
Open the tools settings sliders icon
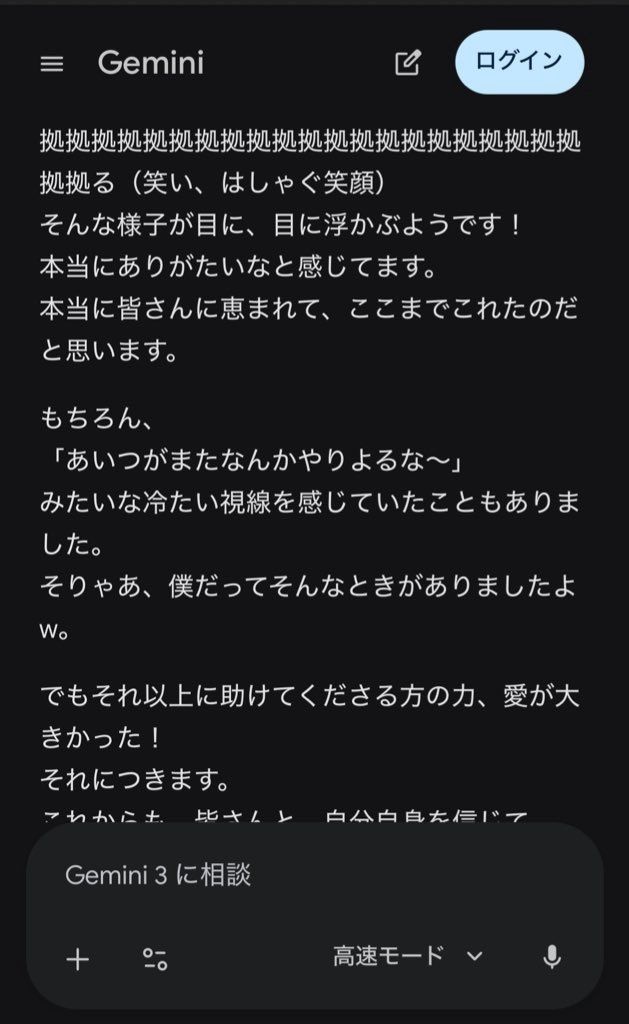[154, 960]
